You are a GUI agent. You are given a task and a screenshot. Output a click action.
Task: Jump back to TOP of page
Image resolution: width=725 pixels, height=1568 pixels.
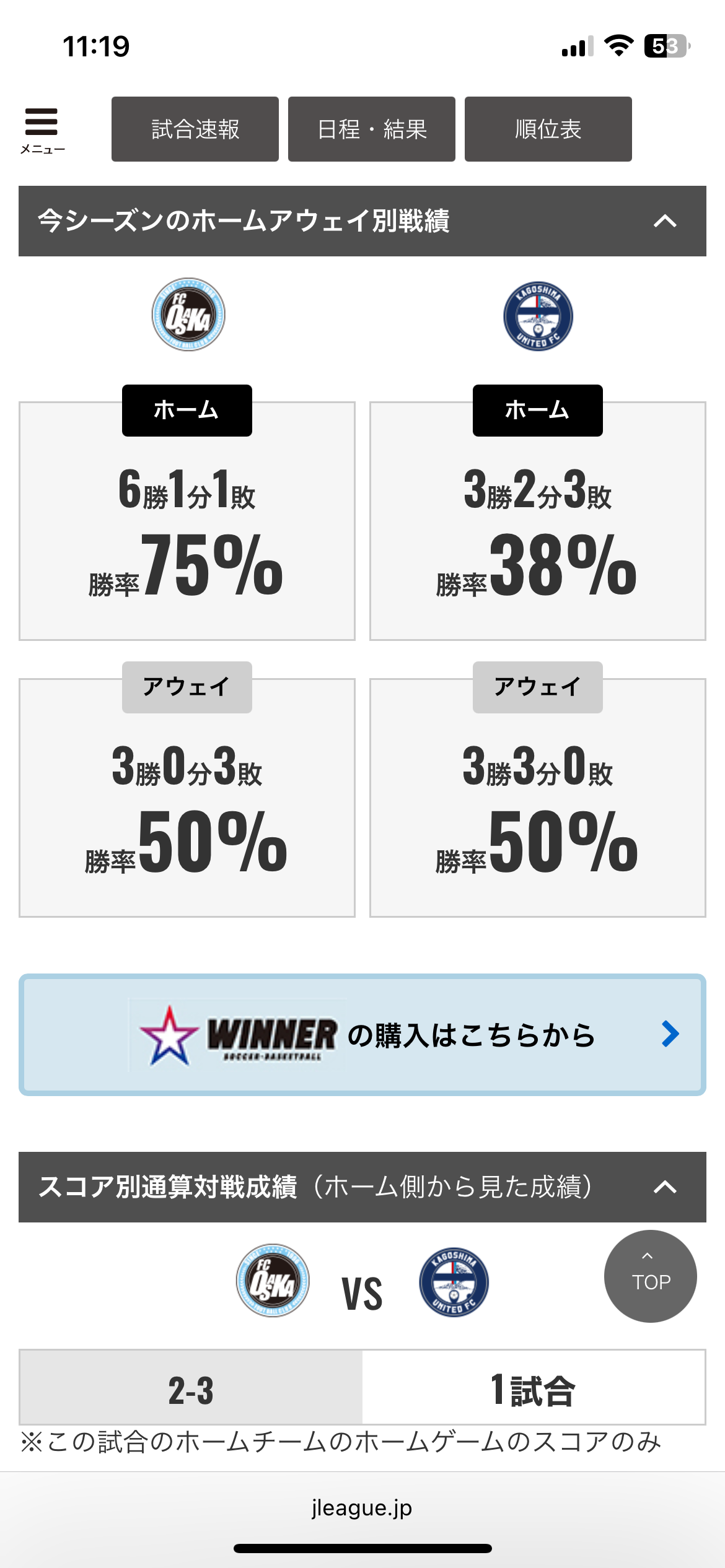click(650, 1276)
